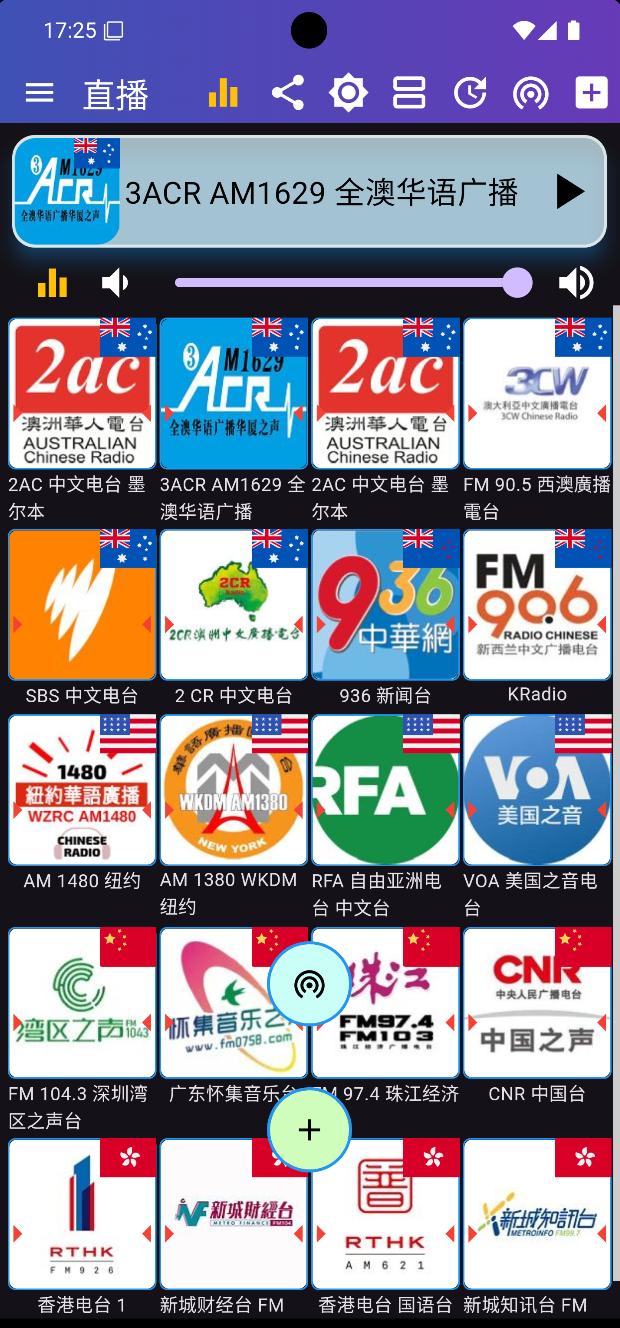Open AM 1480 纽约 station
The width and height of the screenshot is (620, 1328).
(82, 790)
